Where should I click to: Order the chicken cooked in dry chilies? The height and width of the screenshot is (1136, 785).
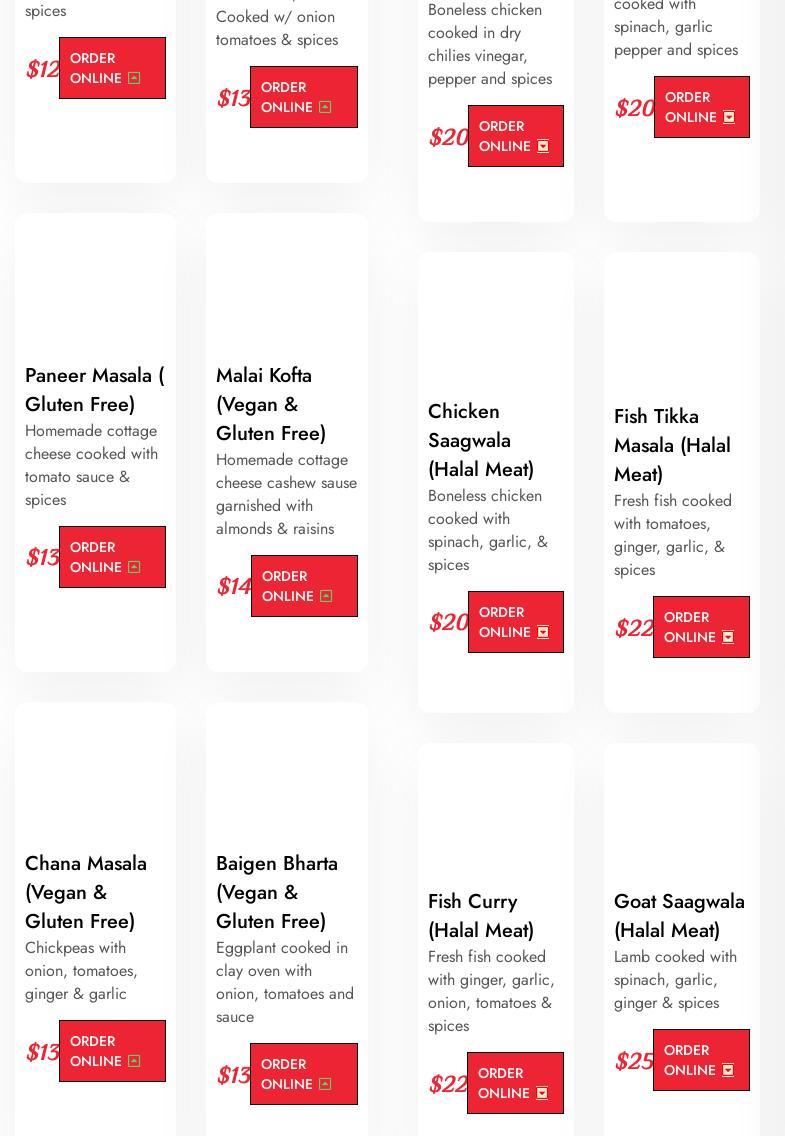[515, 136]
